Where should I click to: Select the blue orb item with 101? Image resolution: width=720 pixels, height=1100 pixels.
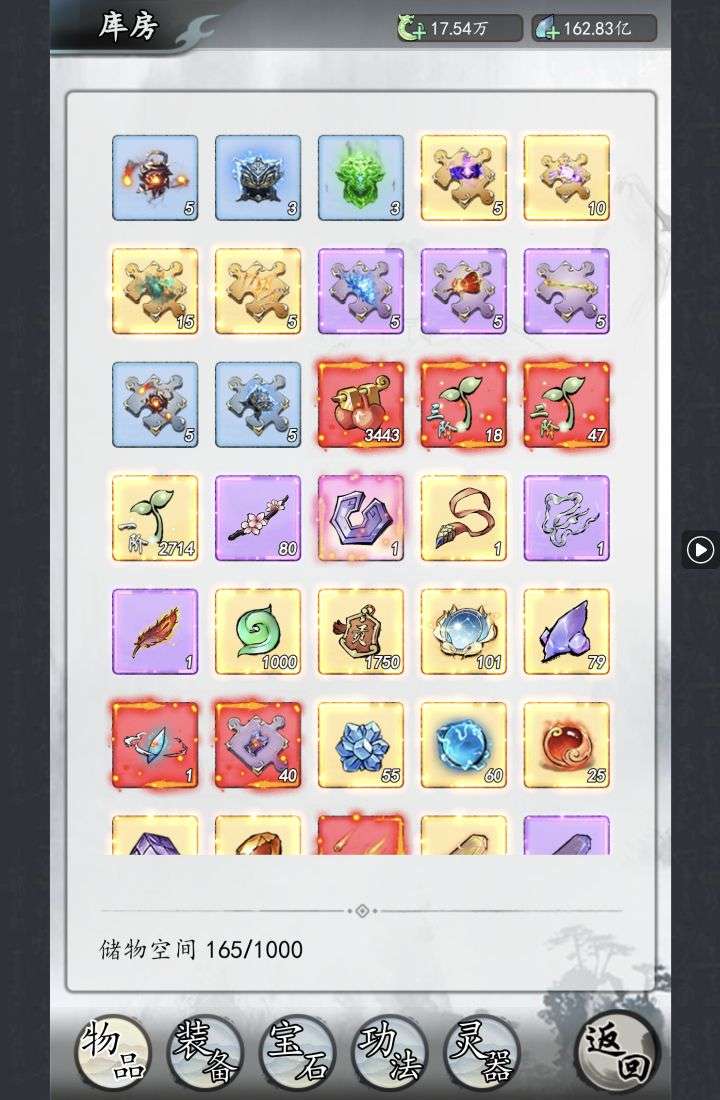point(464,631)
